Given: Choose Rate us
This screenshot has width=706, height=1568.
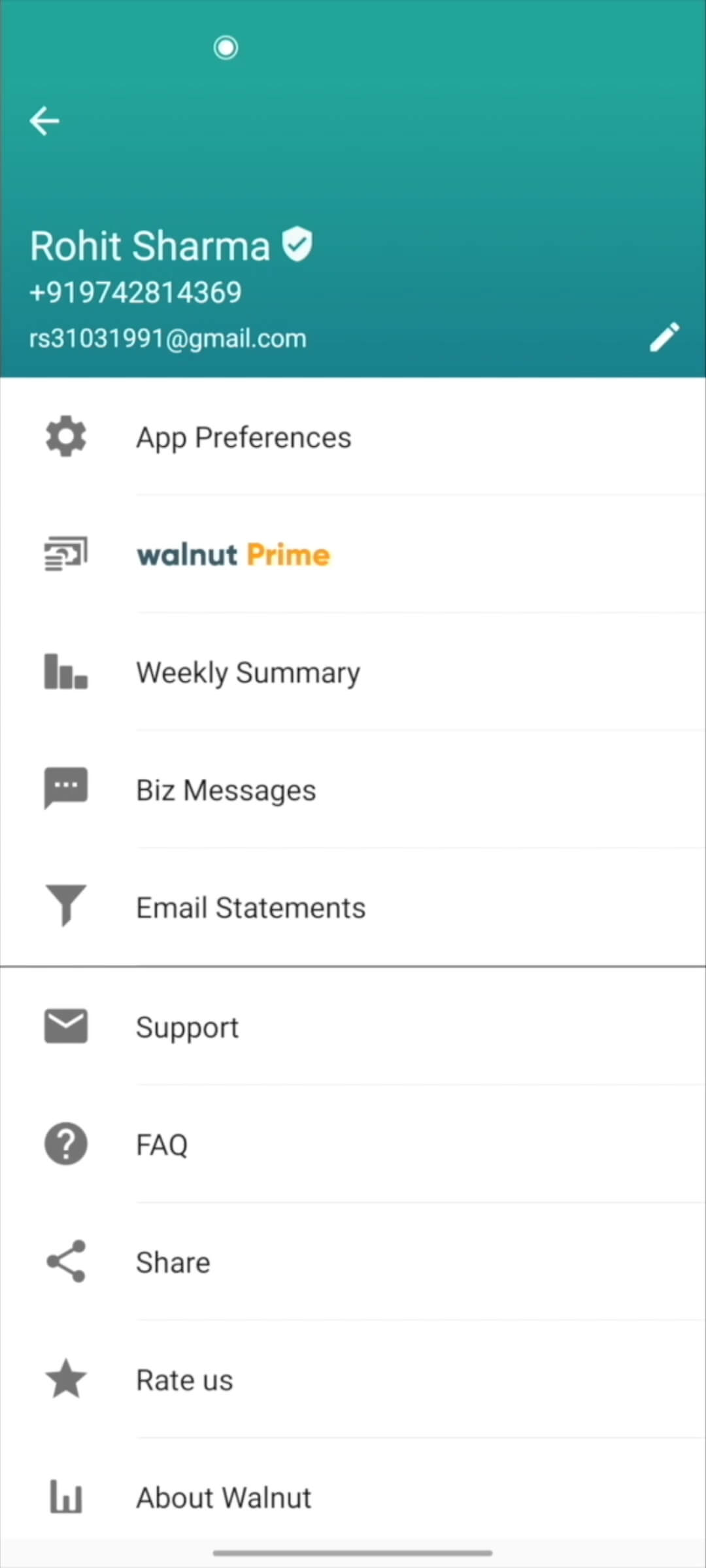Looking at the screenshot, I should [x=184, y=1380].
